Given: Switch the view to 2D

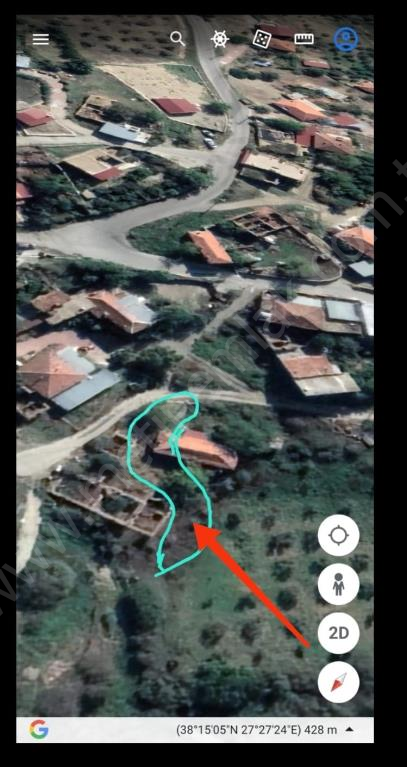Looking at the screenshot, I should click(x=339, y=633).
